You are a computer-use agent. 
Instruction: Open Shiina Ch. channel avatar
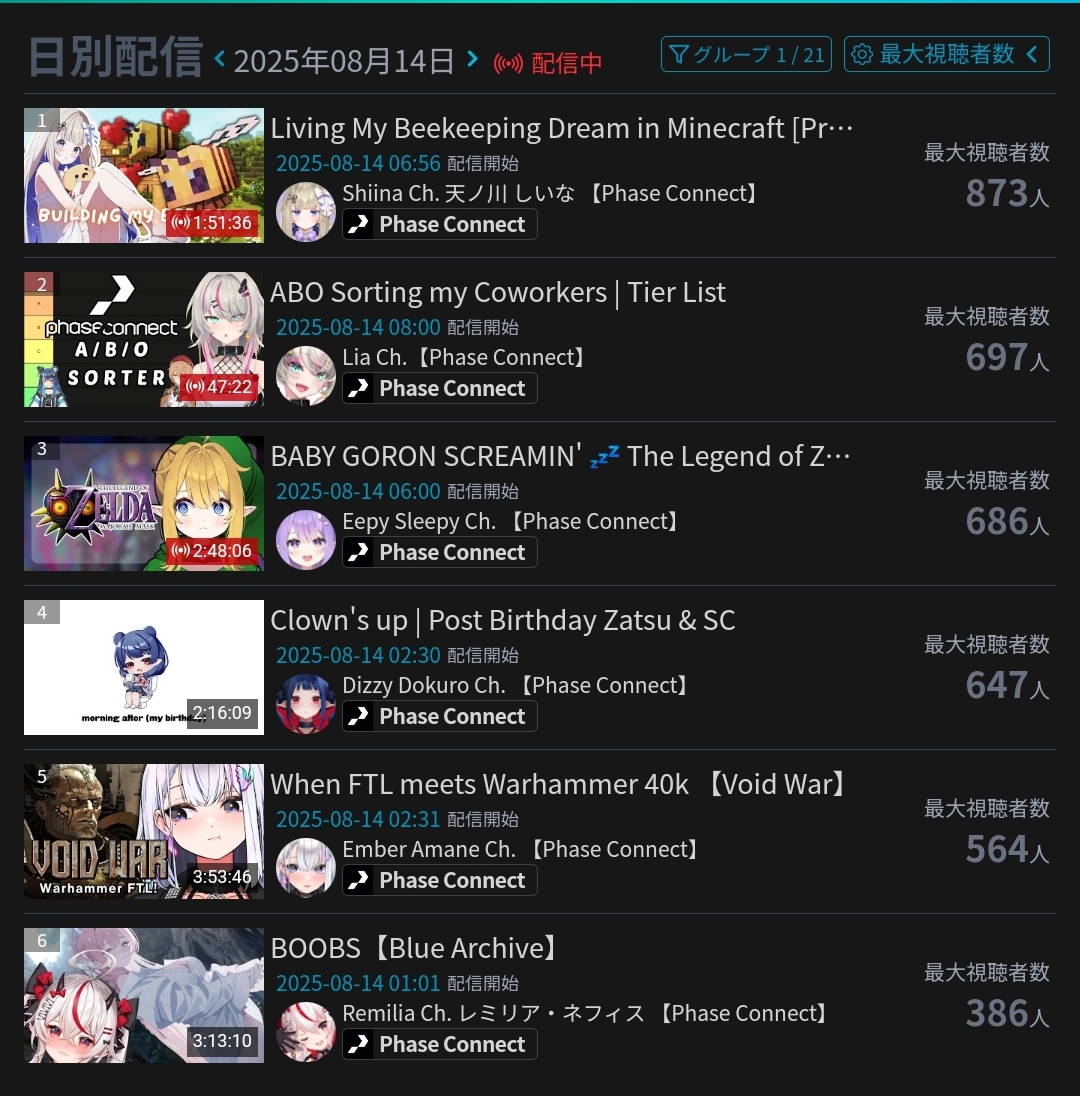tap(305, 211)
